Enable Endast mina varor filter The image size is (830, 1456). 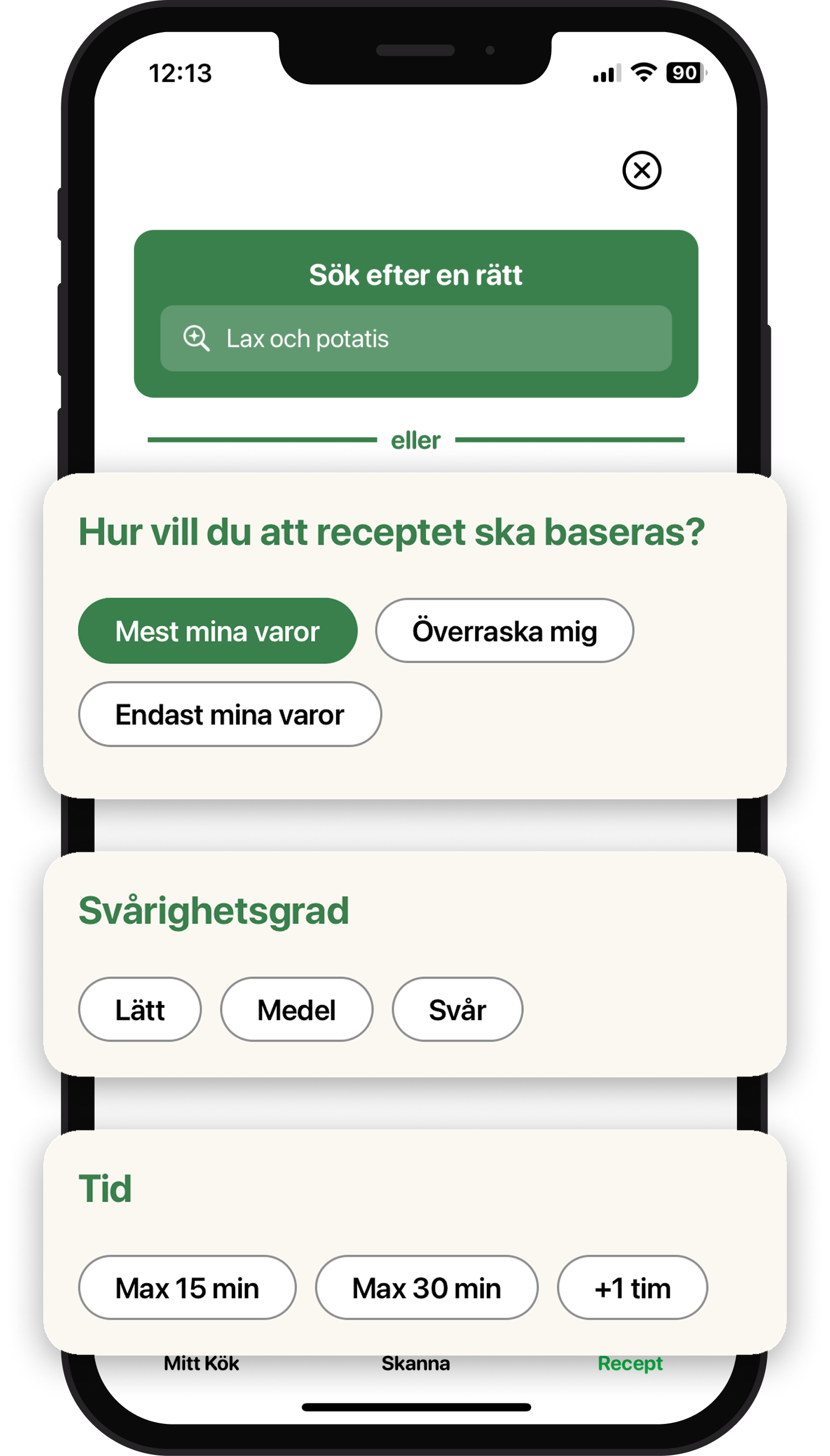pyautogui.click(x=230, y=715)
